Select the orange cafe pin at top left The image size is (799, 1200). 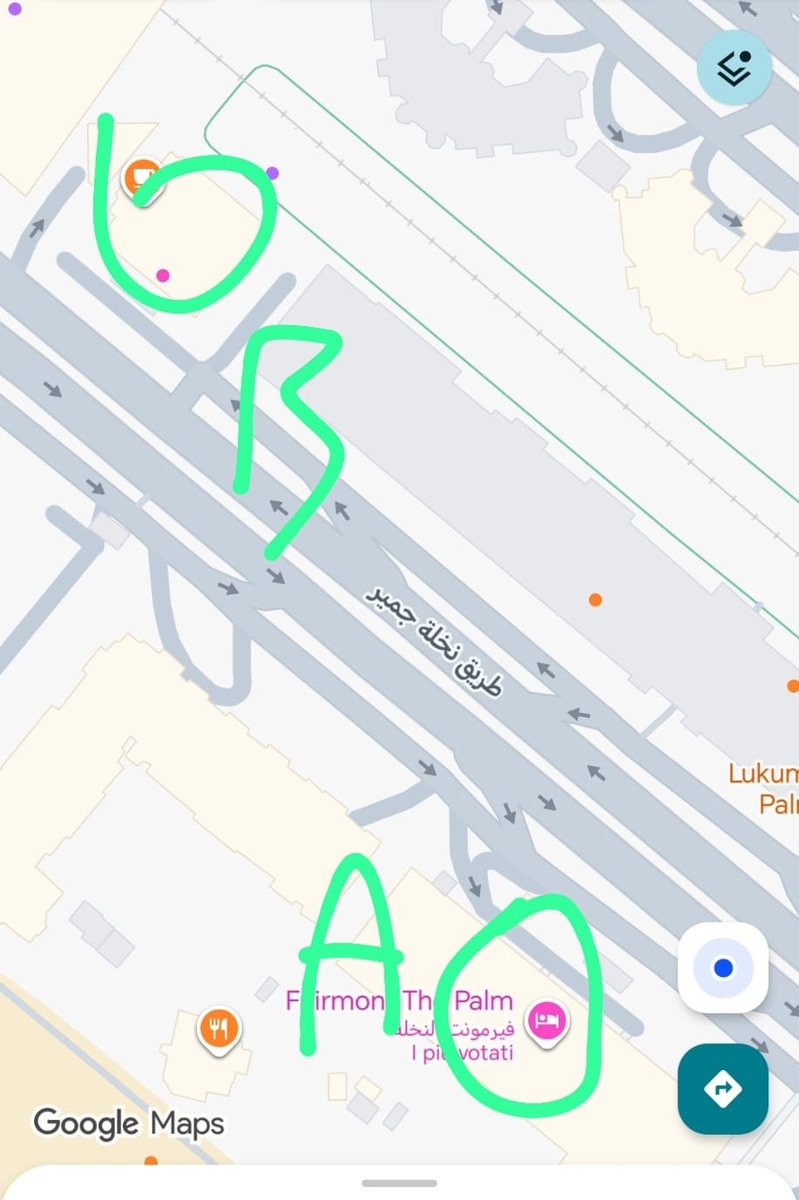pyautogui.click(x=143, y=179)
